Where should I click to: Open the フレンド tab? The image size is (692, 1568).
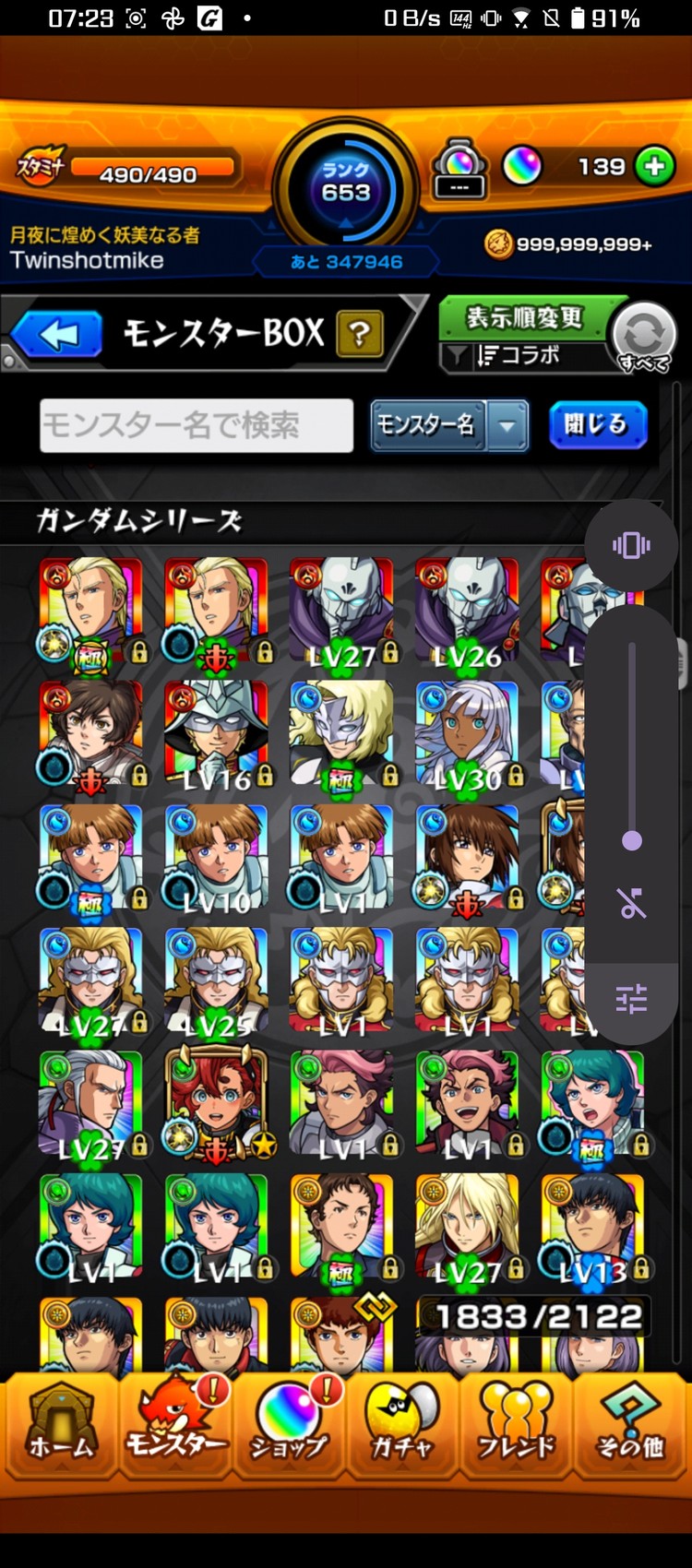pyautogui.click(x=516, y=1427)
